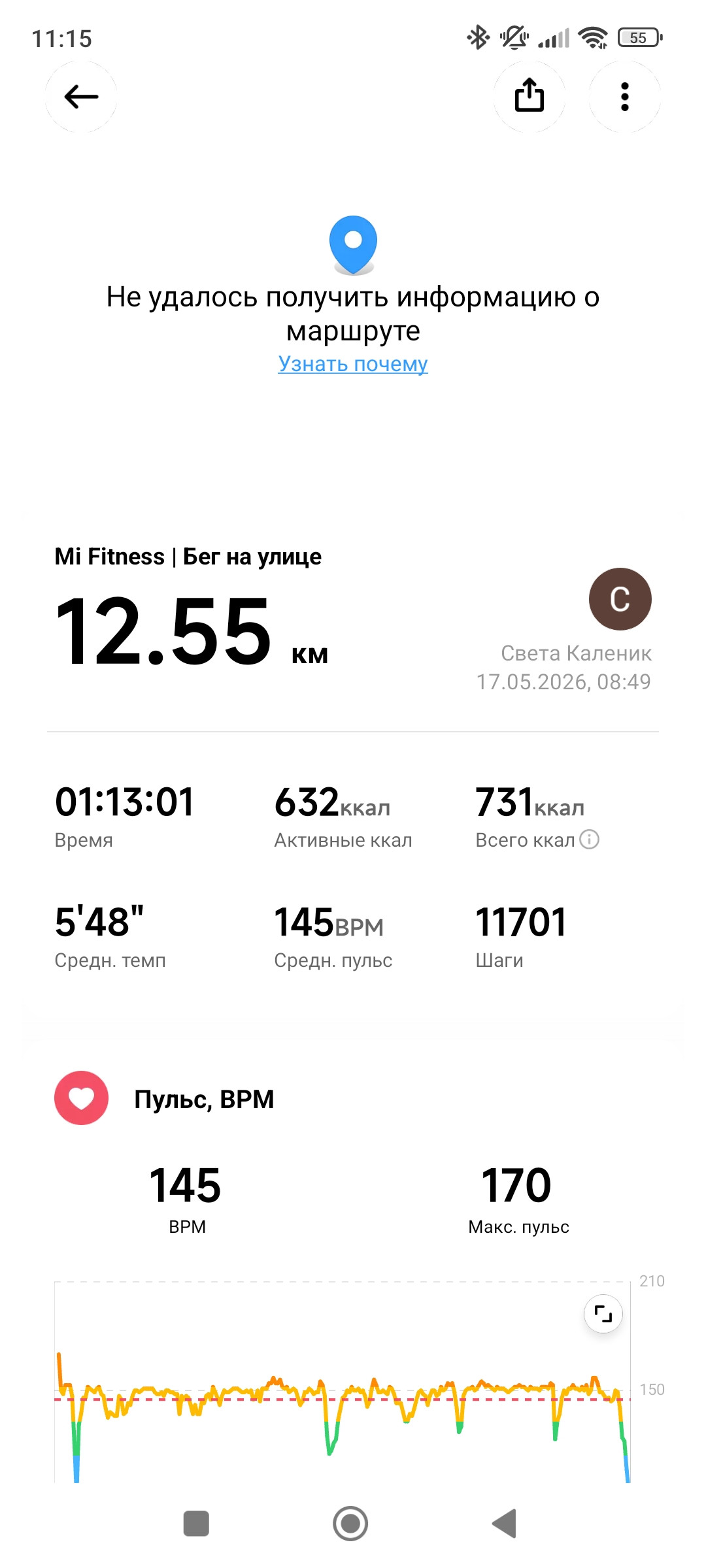Open the "Узнать почему" link
706x1568 pixels.
coord(353,364)
